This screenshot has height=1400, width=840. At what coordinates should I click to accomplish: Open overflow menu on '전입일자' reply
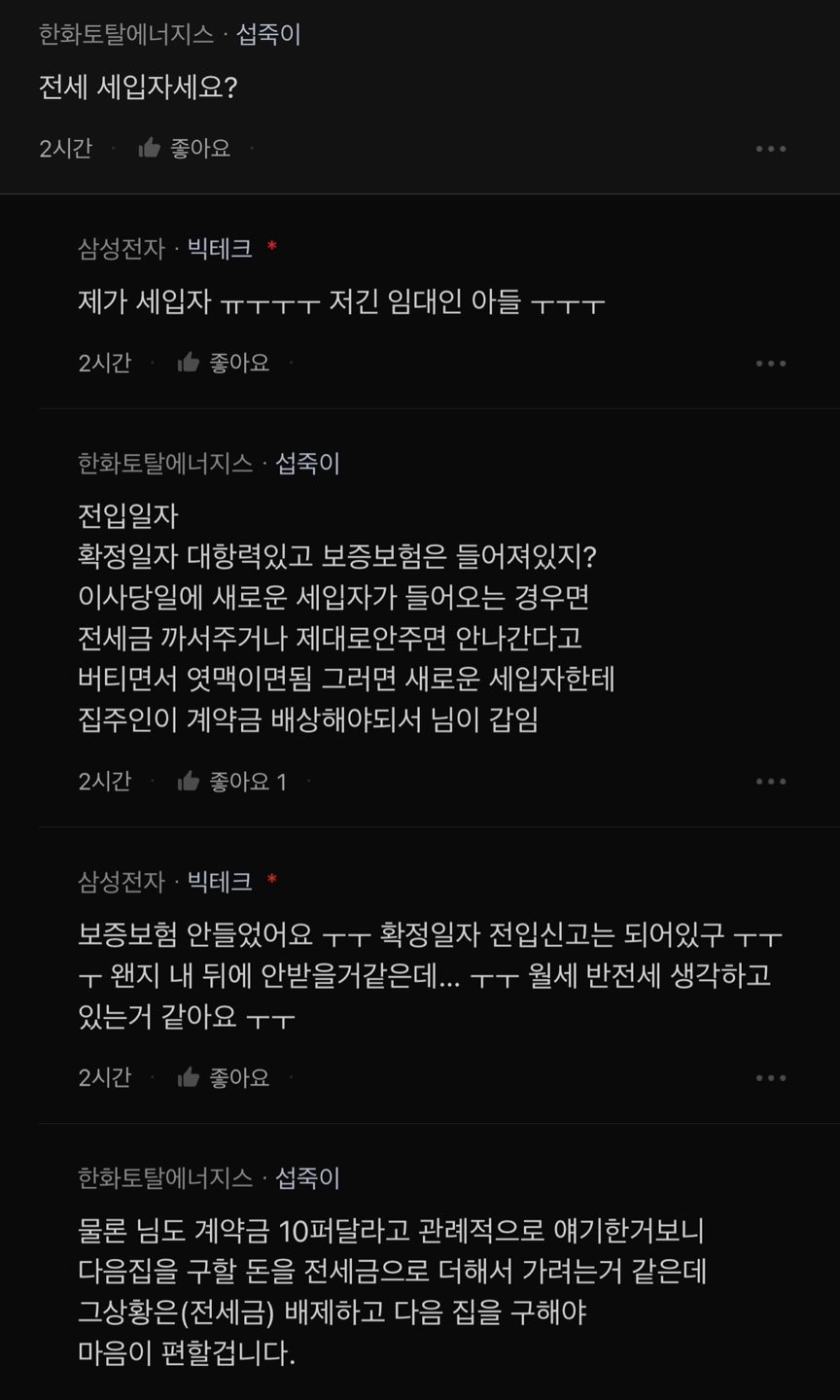tap(770, 782)
